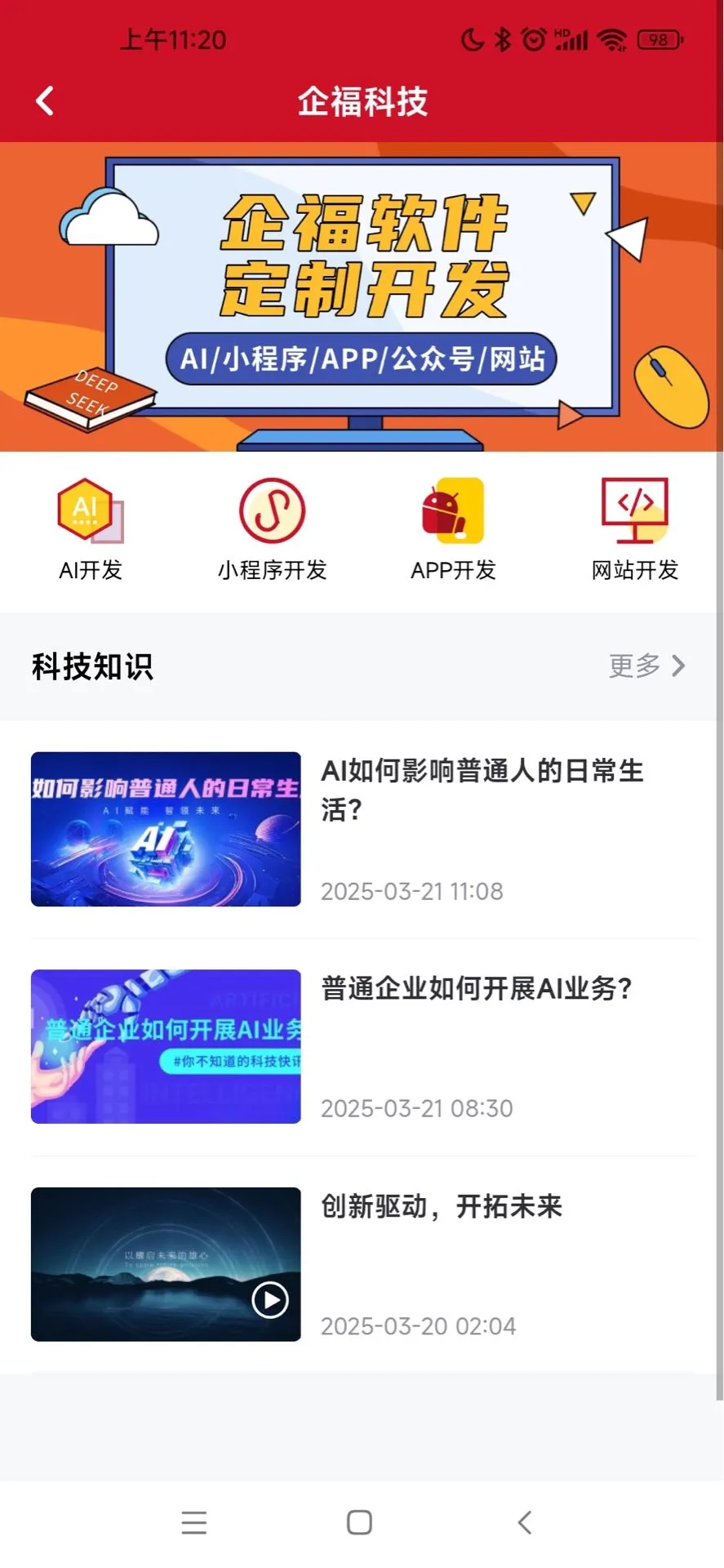Screen dimensions: 724x1568
Task: Open article AI如何影响普通人的日常生活?
Action: [x=482, y=789]
